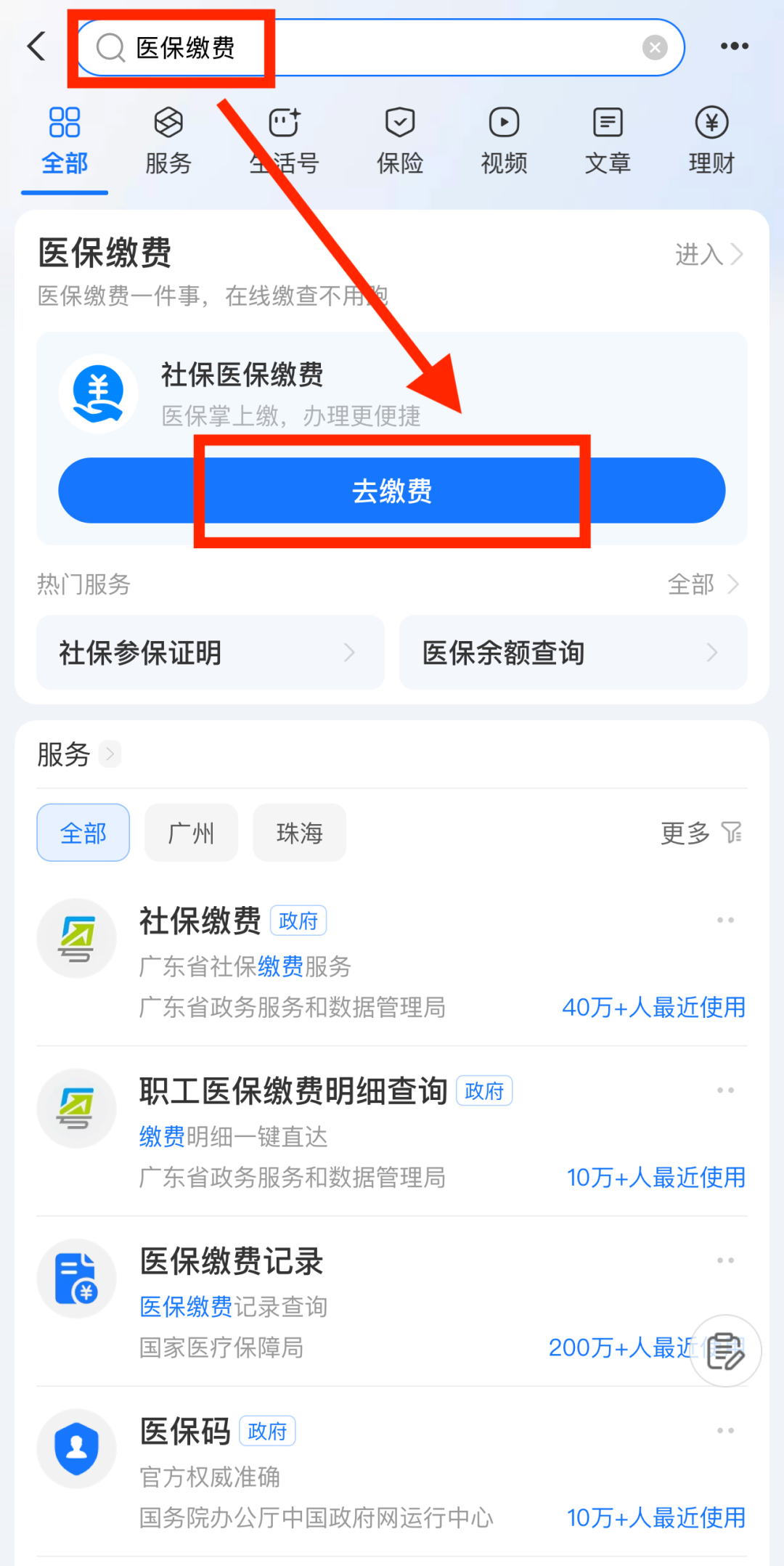The height and width of the screenshot is (1566, 784).
Task: Enable the 全部 filter chip under 服务
Action: (x=83, y=833)
